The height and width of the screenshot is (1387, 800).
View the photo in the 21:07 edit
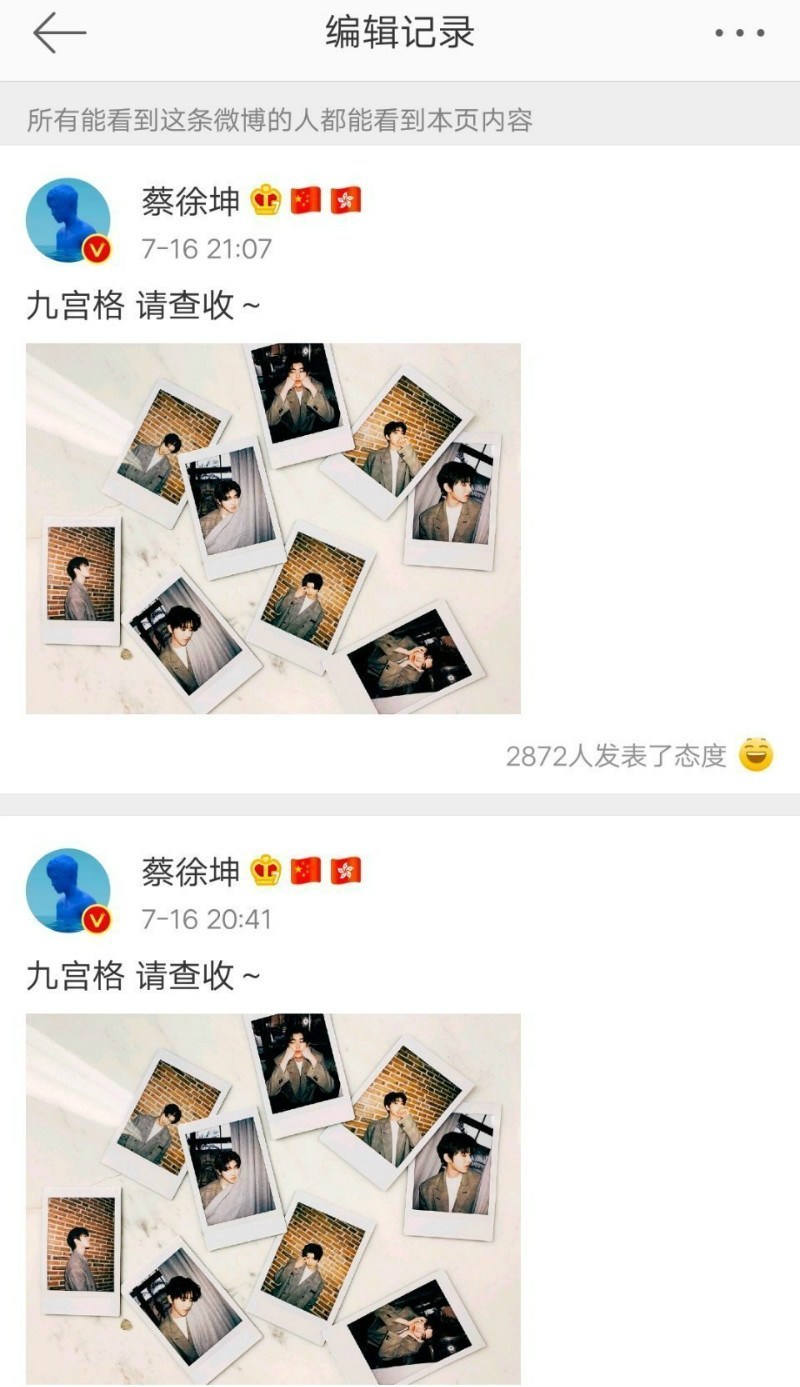(273, 528)
